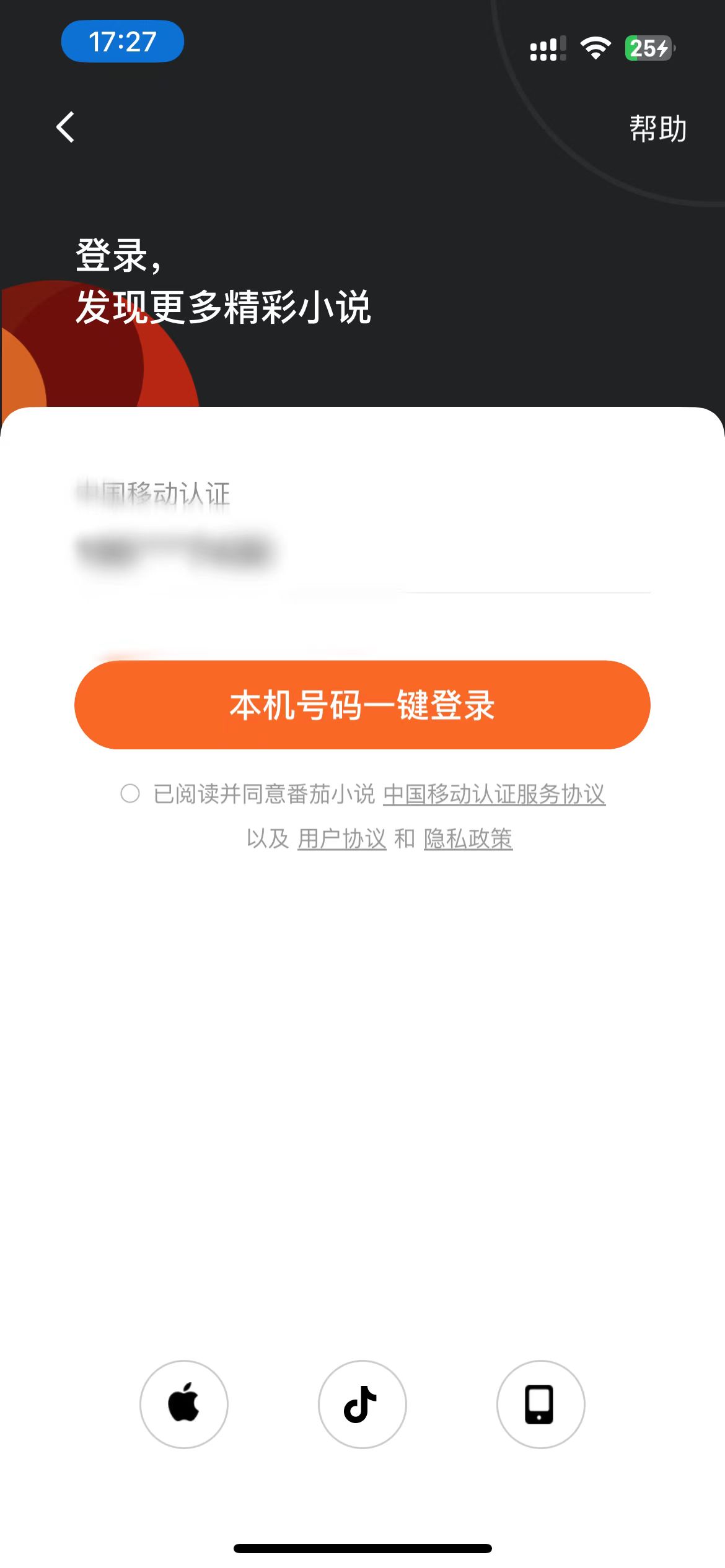Sign in with Apple icon

(x=184, y=1404)
